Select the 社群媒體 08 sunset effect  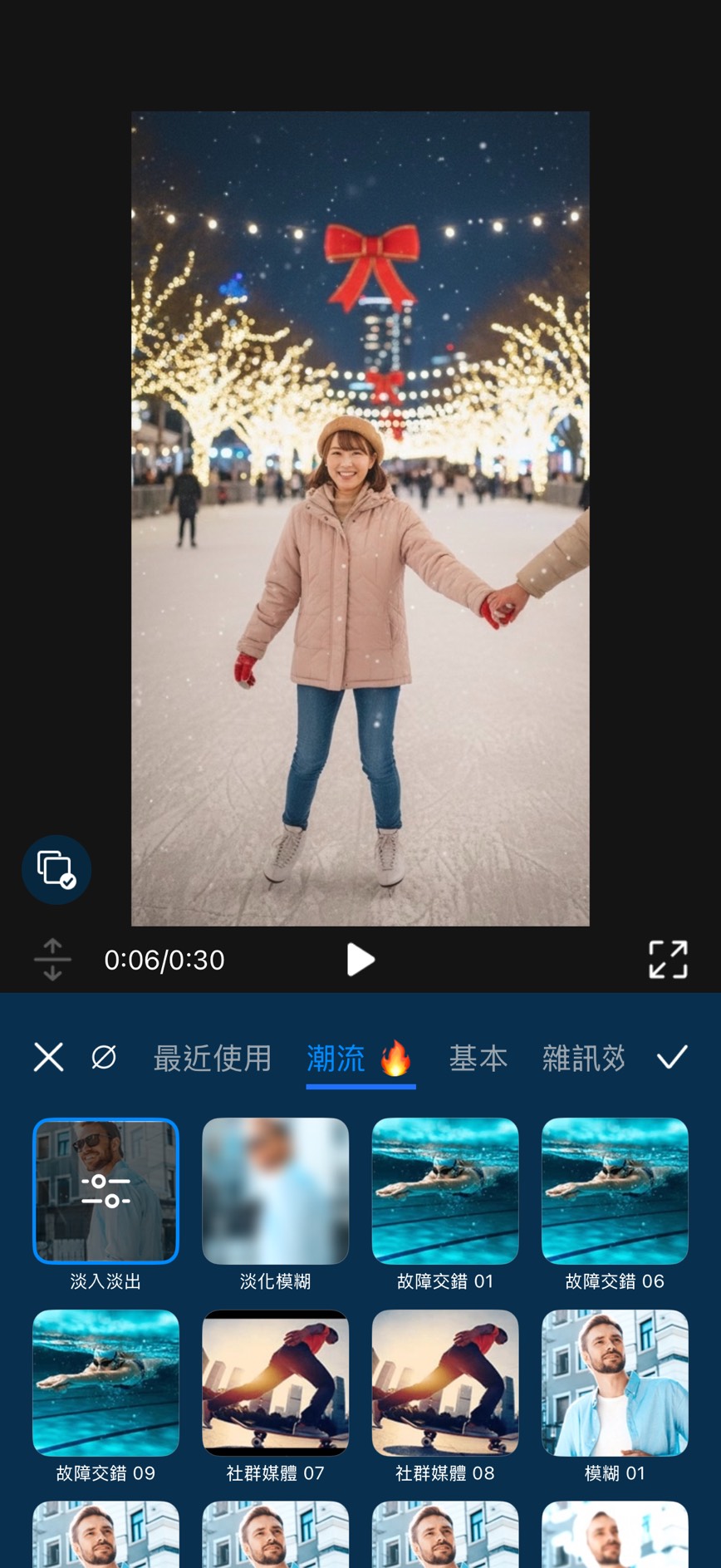pyautogui.click(x=445, y=1383)
